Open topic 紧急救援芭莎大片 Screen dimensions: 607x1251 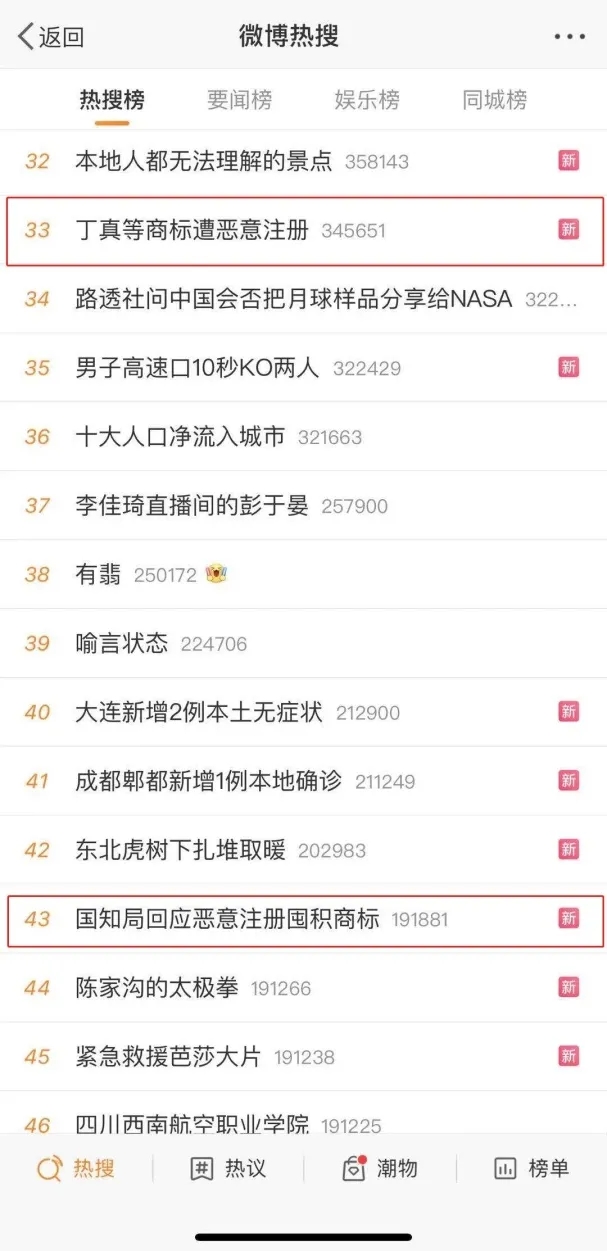(168, 1056)
